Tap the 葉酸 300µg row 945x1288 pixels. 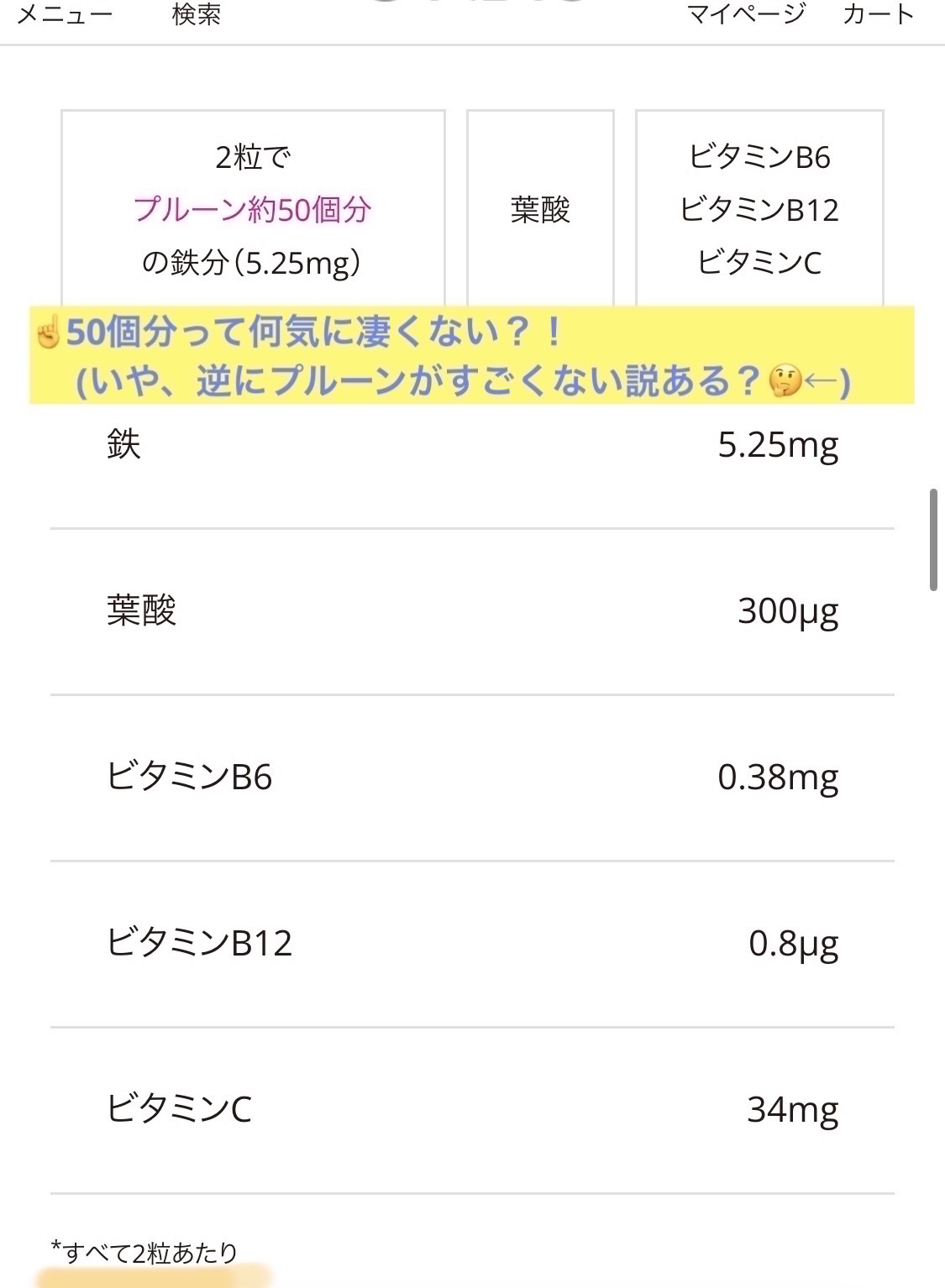472,612
